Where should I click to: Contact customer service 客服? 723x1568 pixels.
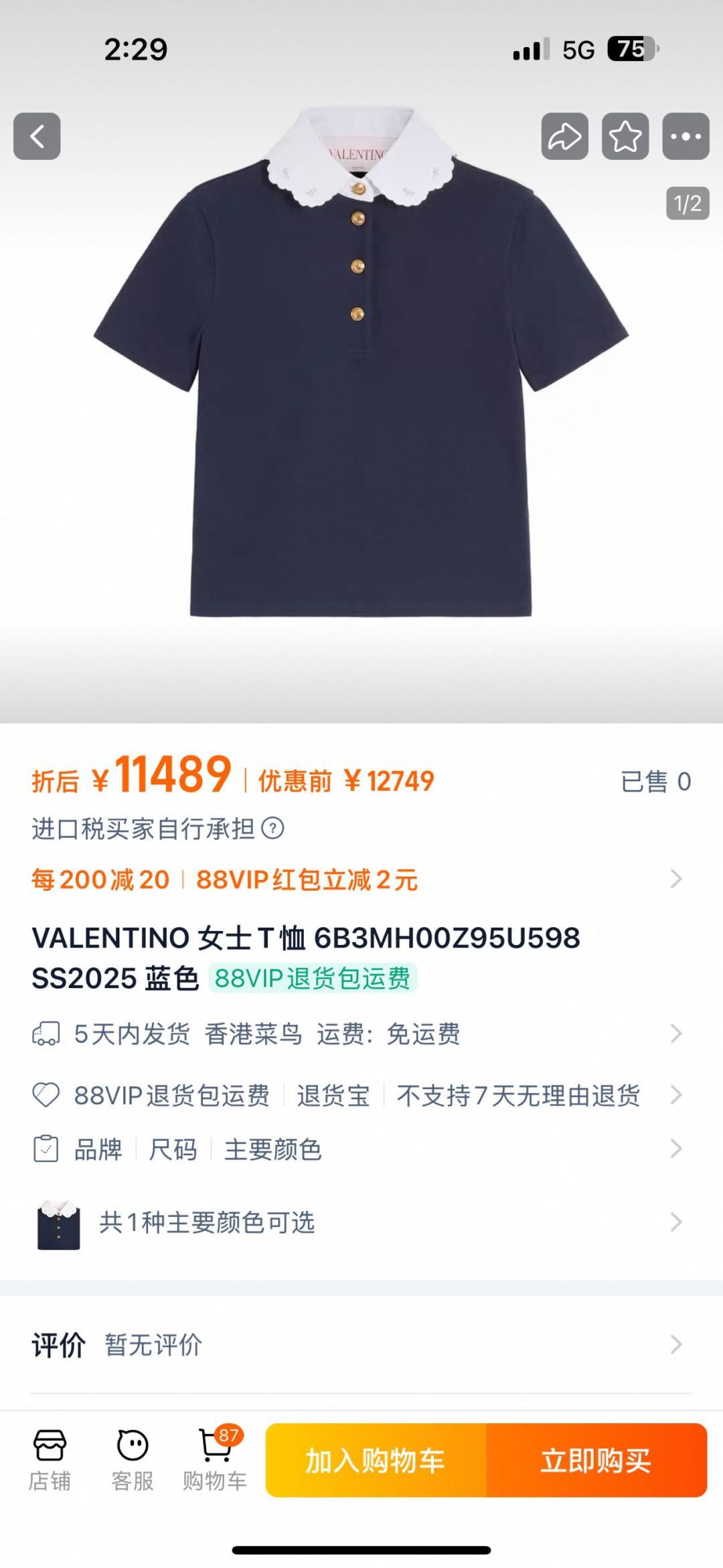tap(133, 1460)
